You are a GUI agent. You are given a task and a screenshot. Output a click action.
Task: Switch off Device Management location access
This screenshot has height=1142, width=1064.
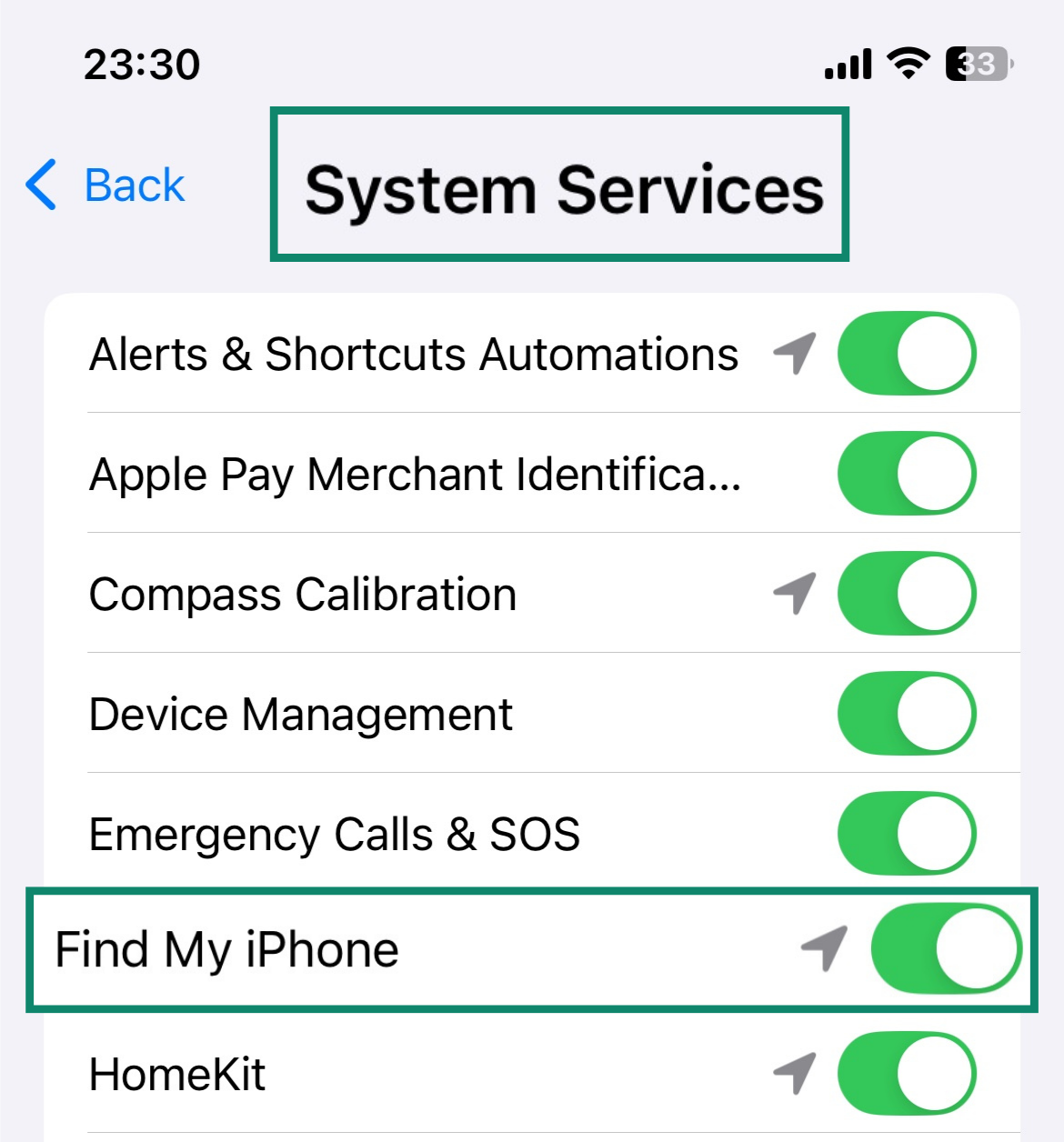[906, 714]
